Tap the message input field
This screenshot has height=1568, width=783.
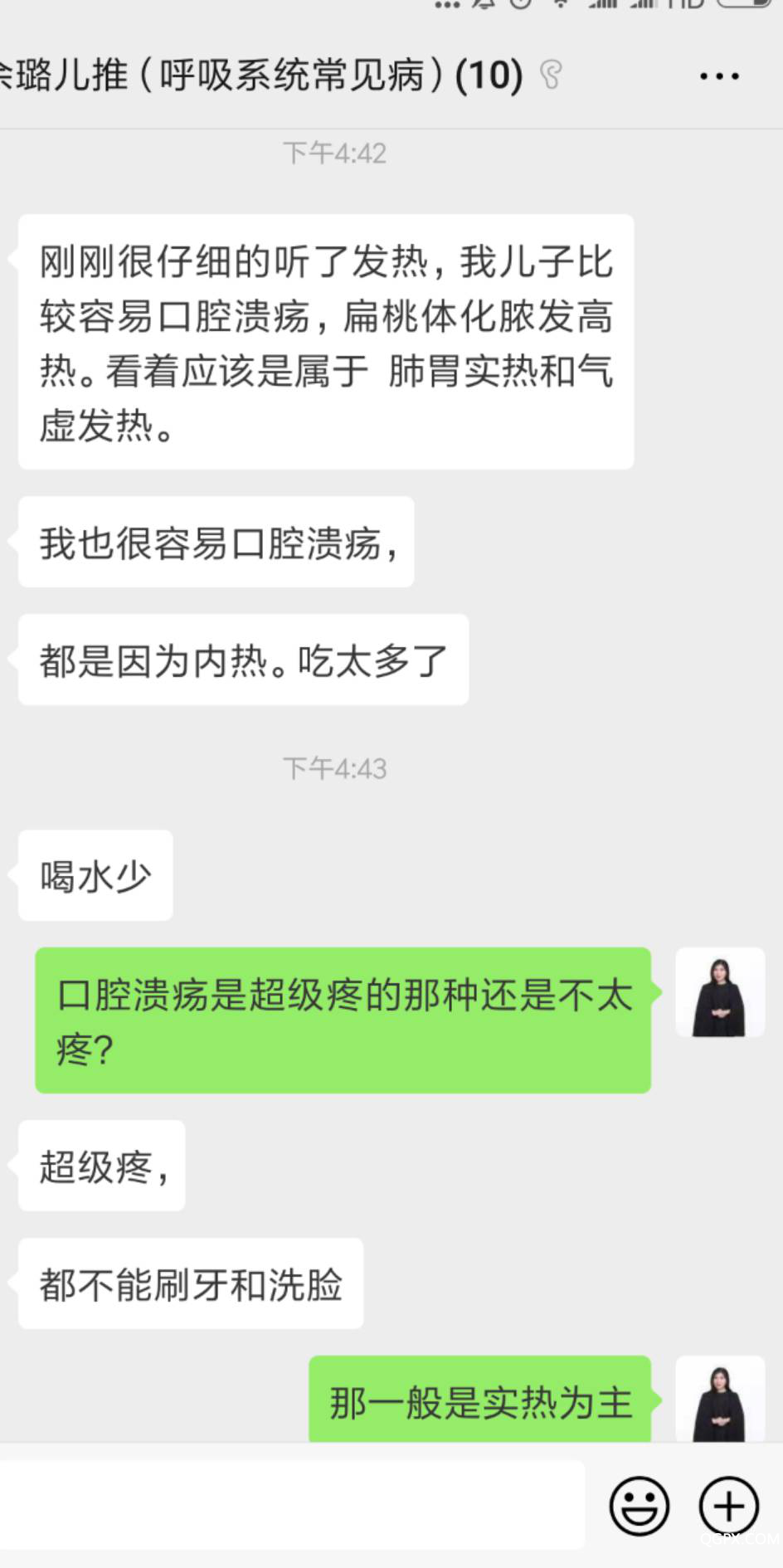point(290,1504)
